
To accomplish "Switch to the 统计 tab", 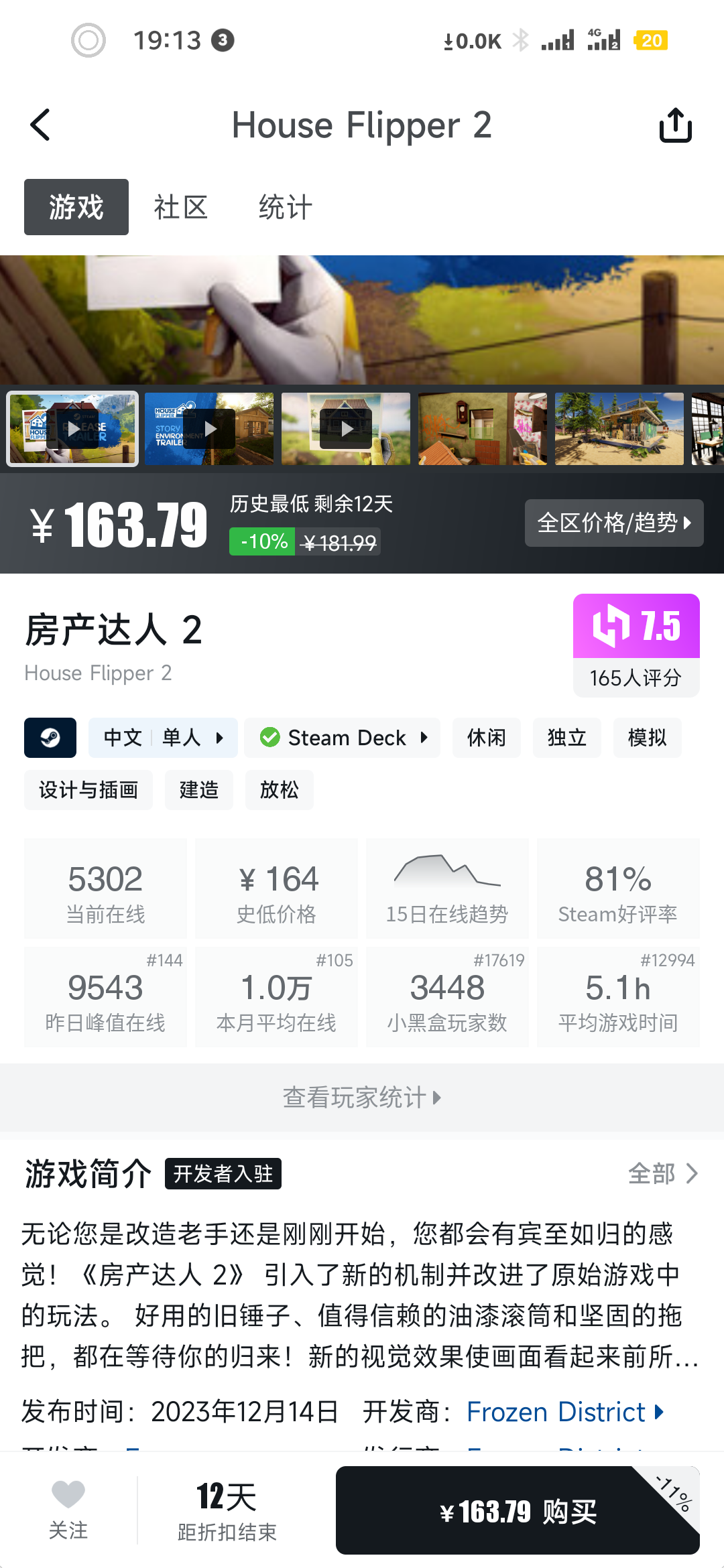I will click(285, 207).
